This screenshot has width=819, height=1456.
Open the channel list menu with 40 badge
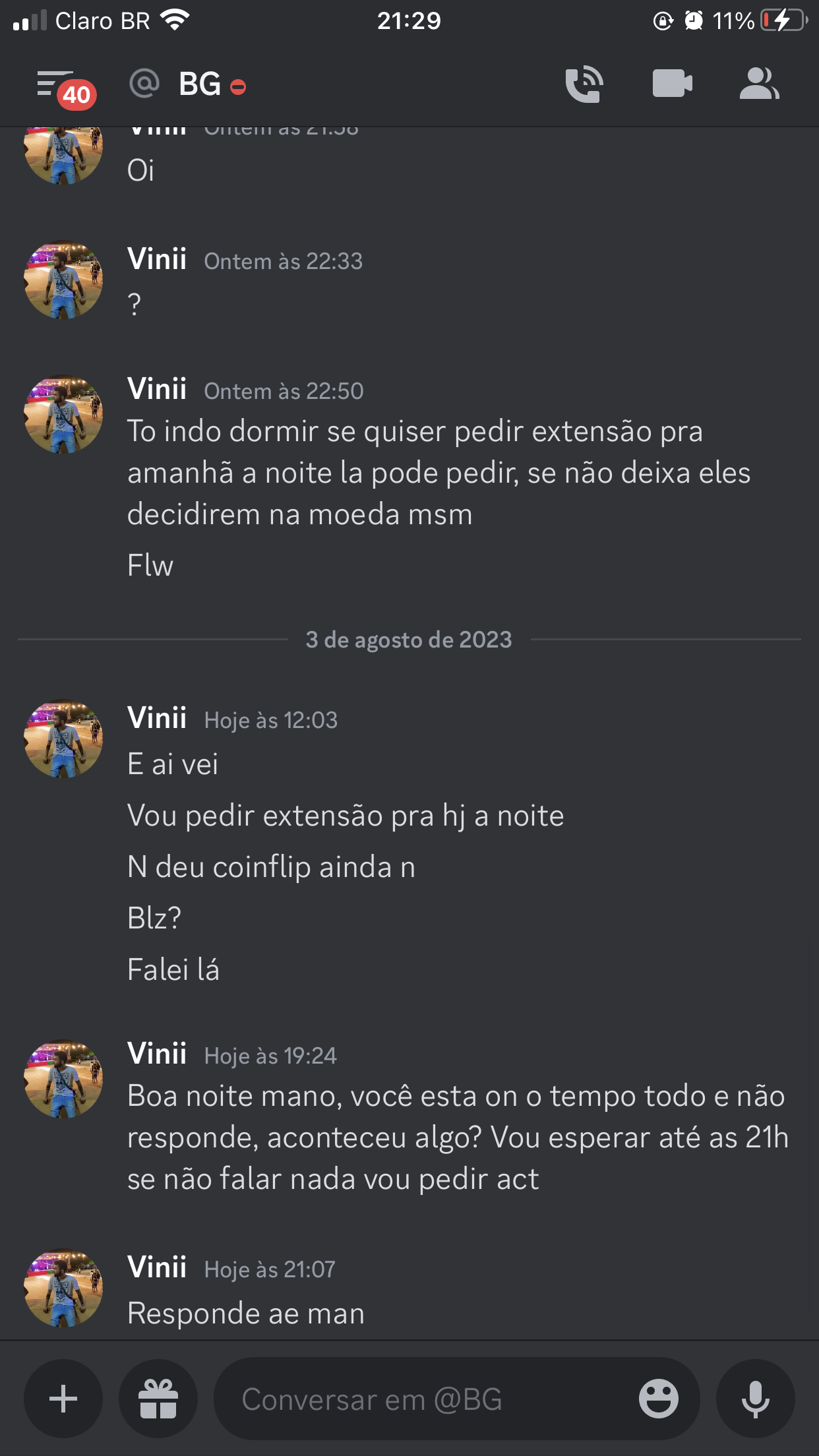pyautogui.click(x=63, y=87)
